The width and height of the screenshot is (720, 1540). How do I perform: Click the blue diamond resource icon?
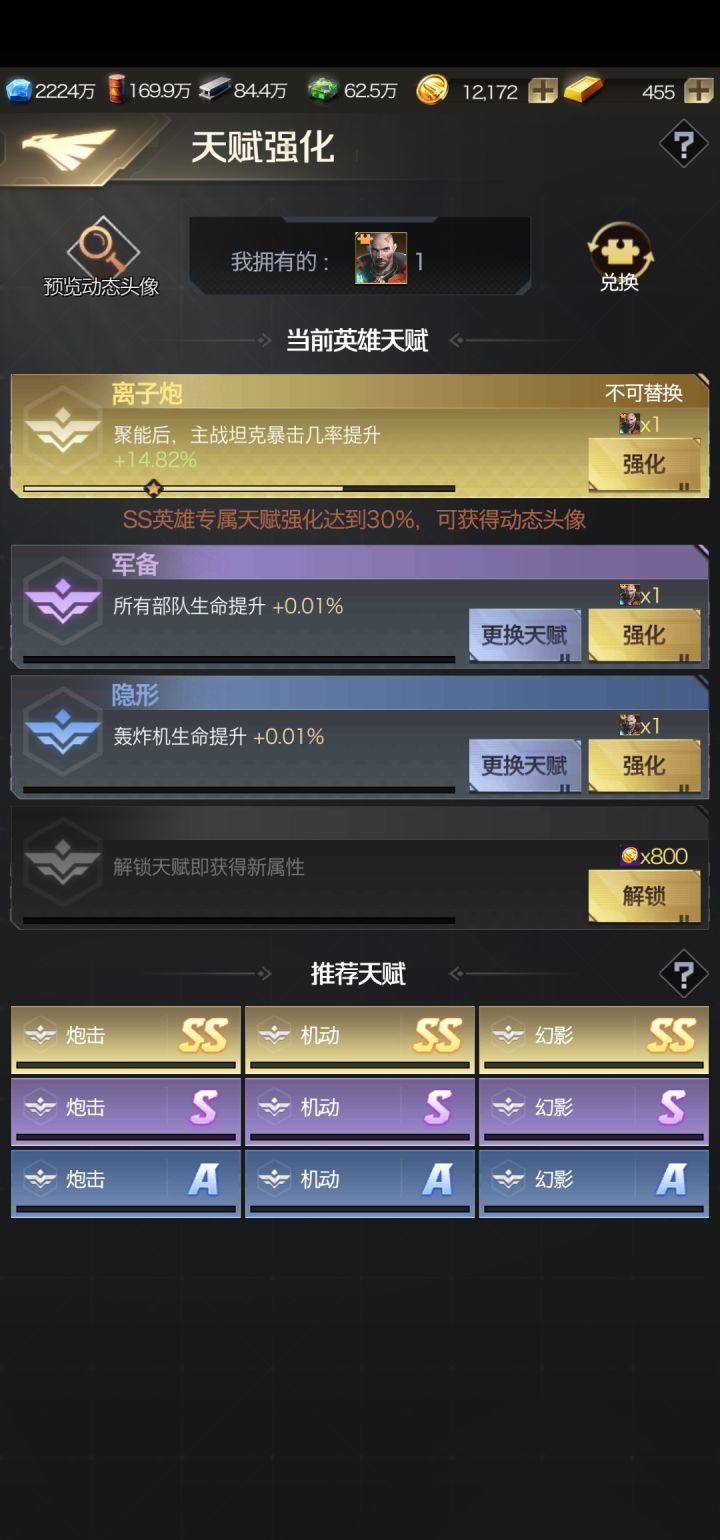click(17, 90)
